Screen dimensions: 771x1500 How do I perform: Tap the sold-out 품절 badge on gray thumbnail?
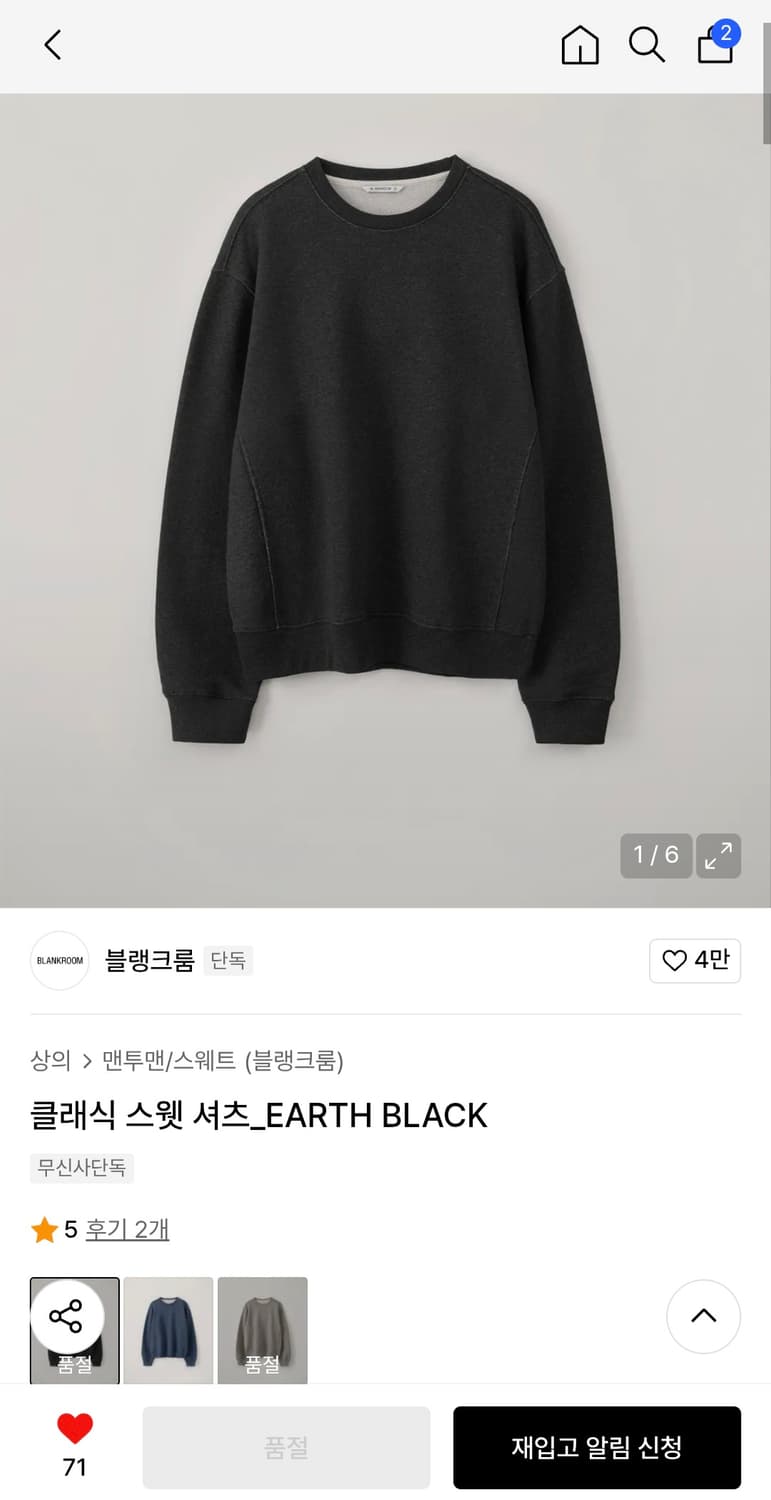point(262,1363)
